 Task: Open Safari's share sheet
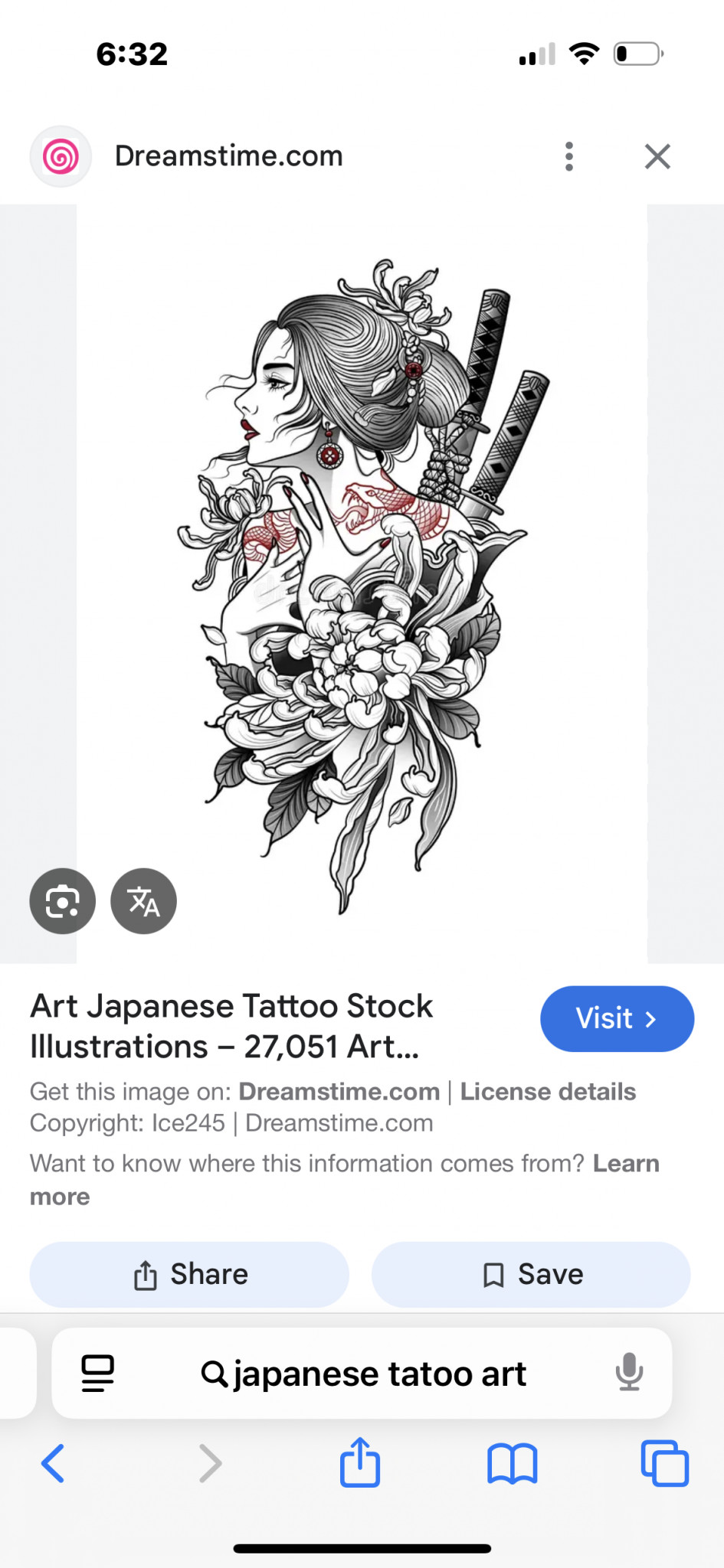click(x=360, y=1462)
